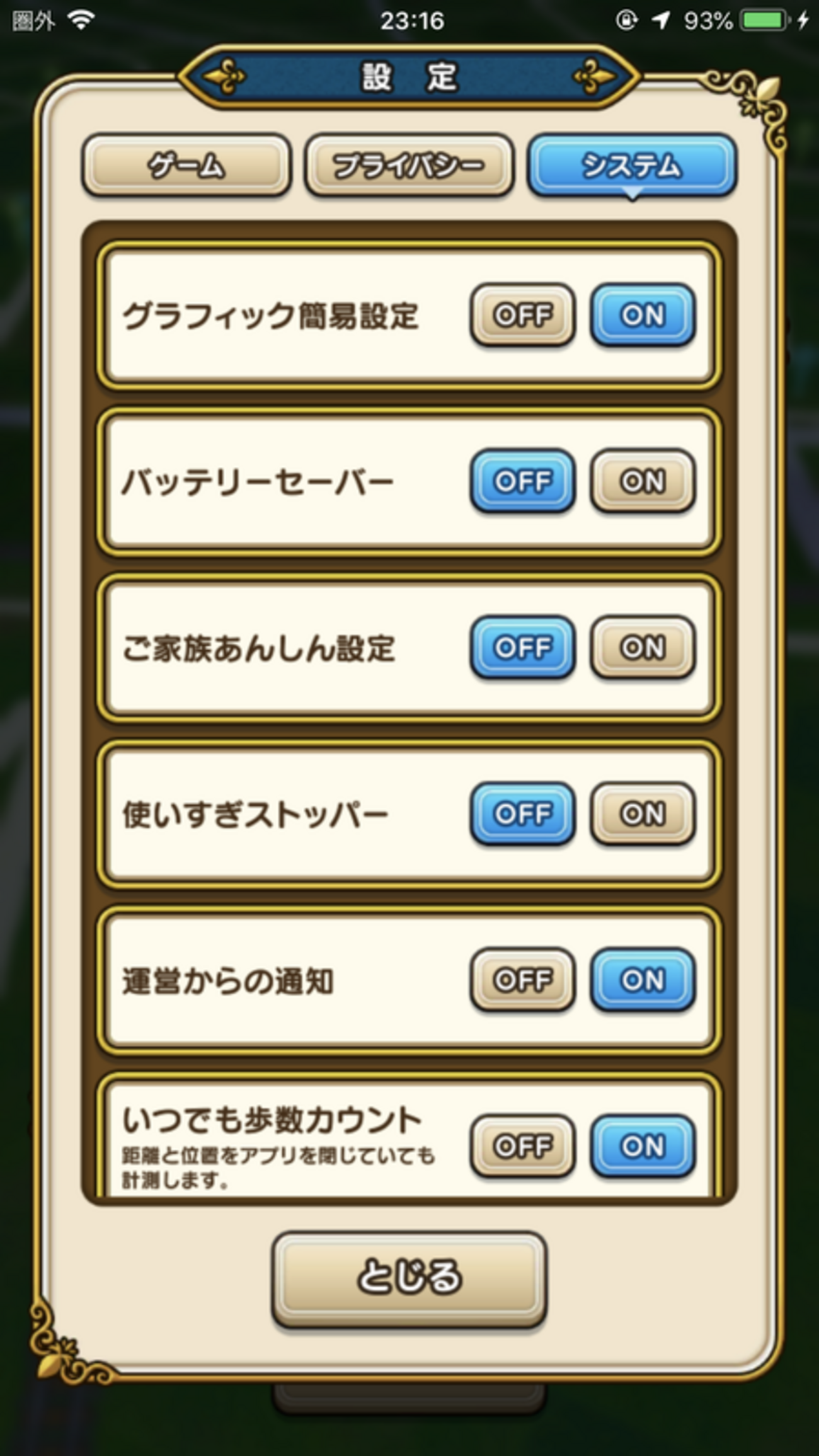Enable ご家族あんしん設定 with ON
Viewport: 819px width, 1456px height.
coord(643,647)
